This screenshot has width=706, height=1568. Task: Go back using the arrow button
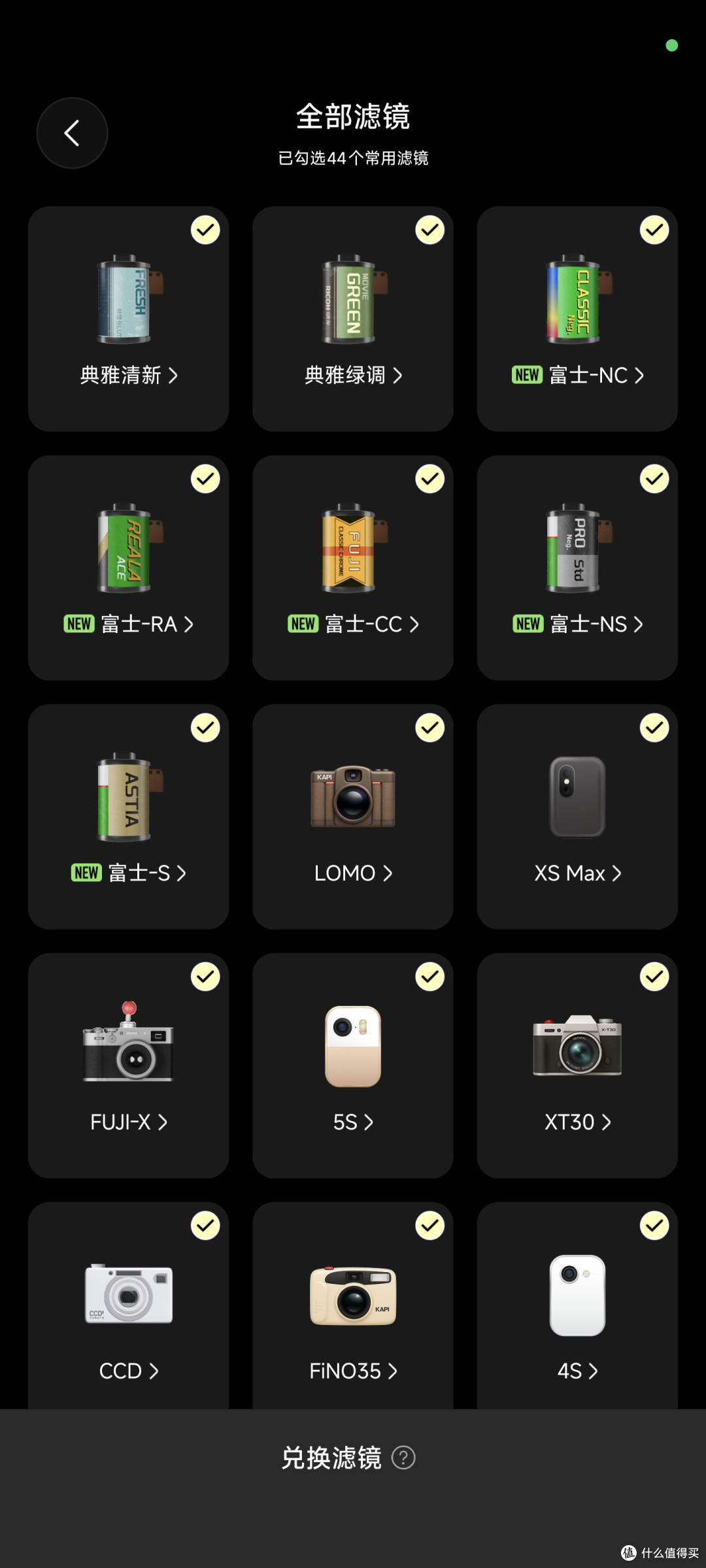72,133
